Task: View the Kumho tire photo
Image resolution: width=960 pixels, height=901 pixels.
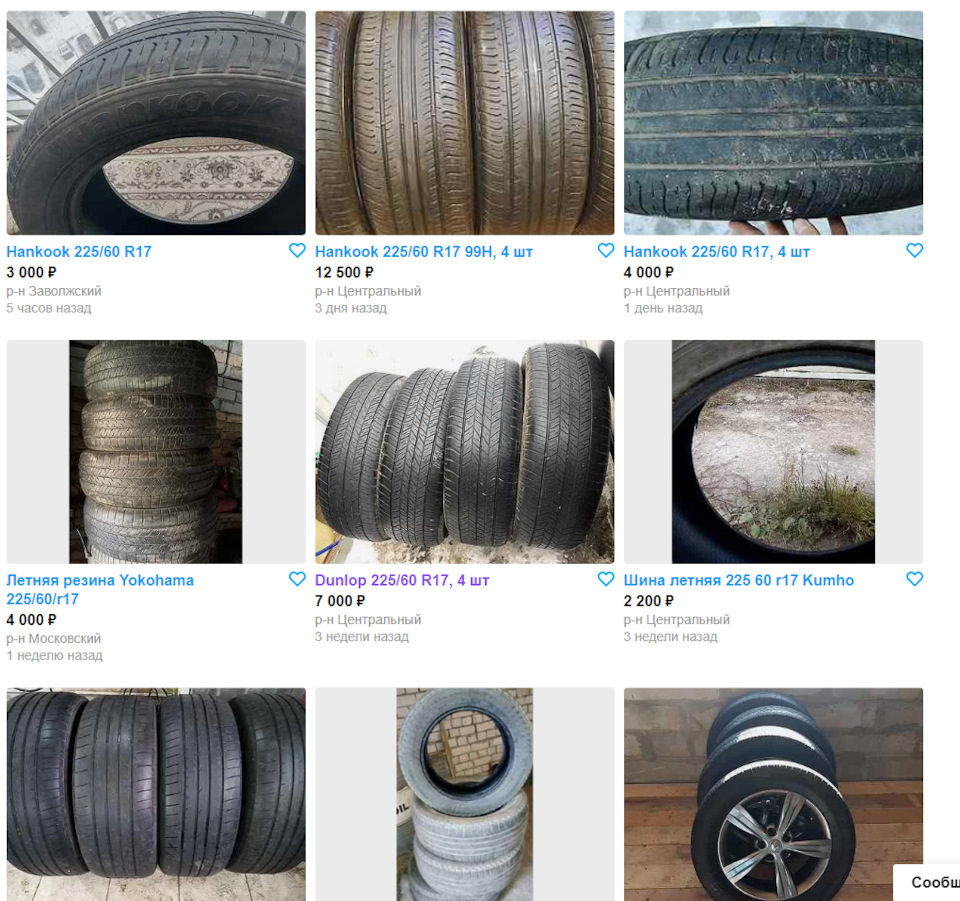Action: [x=773, y=452]
